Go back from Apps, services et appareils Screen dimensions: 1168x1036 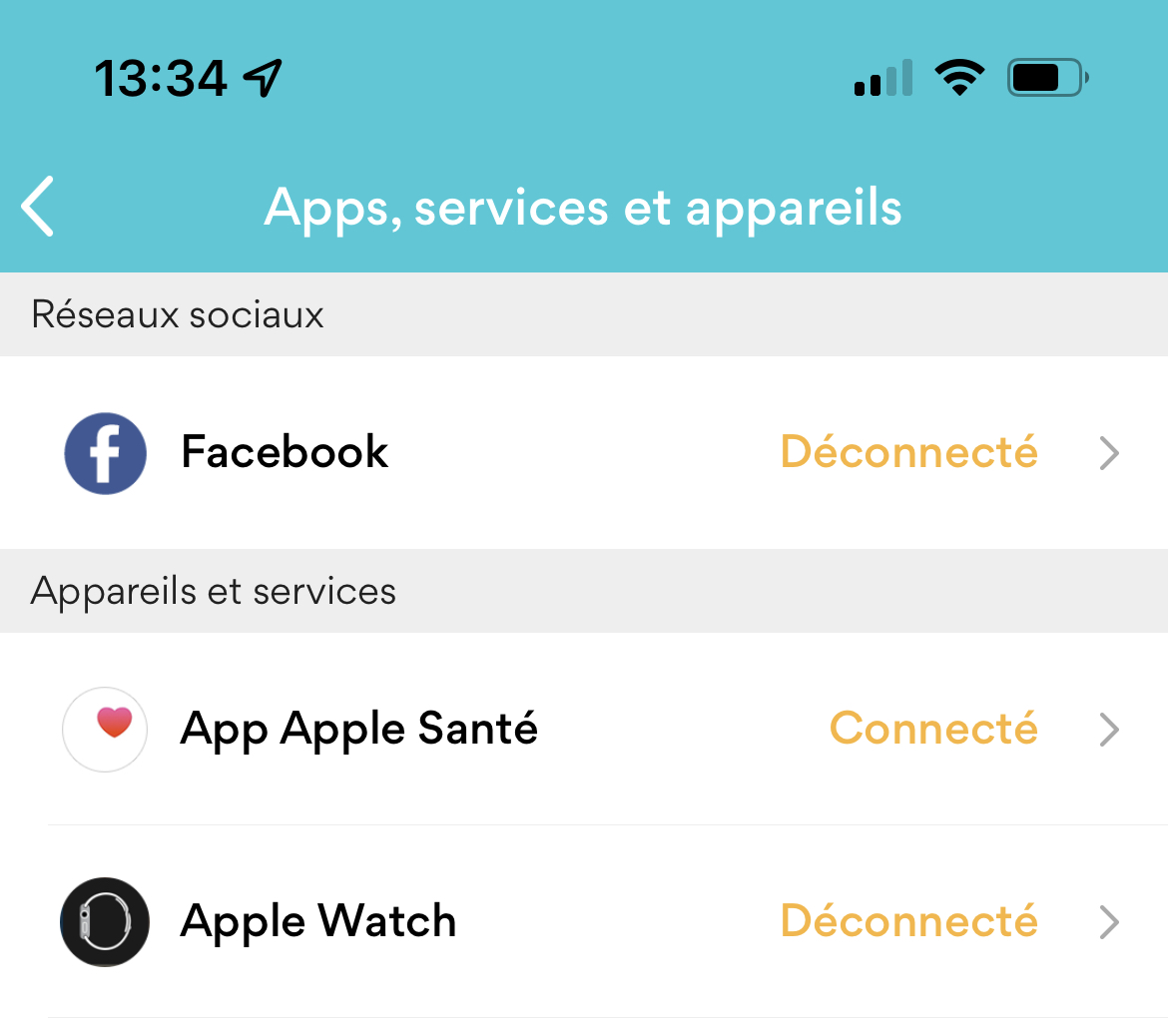tap(38, 208)
